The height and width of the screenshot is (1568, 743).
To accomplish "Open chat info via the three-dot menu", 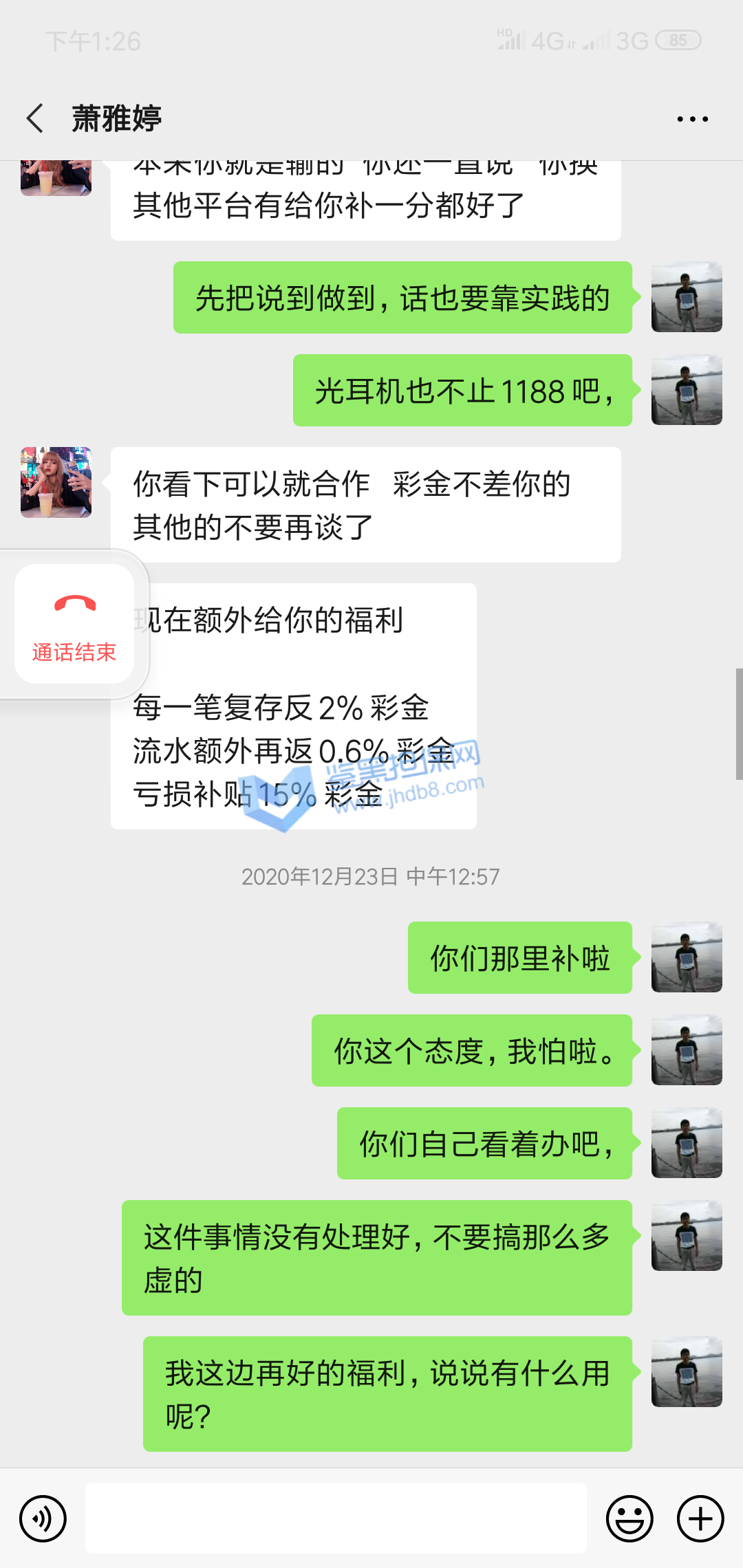I will [692, 119].
